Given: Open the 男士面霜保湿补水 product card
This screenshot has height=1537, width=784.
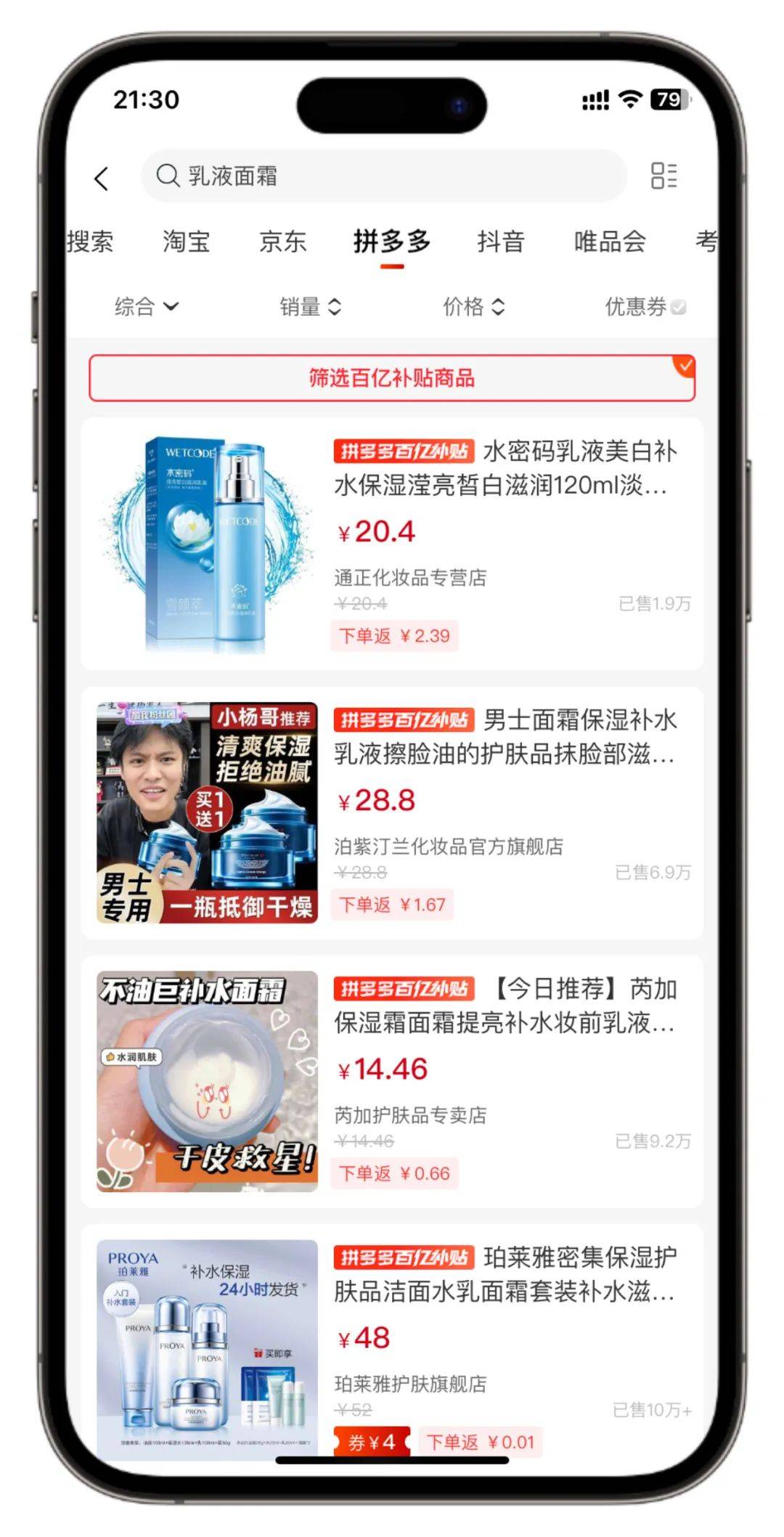Looking at the screenshot, I should pyautogui.click(x=392, y=813).
